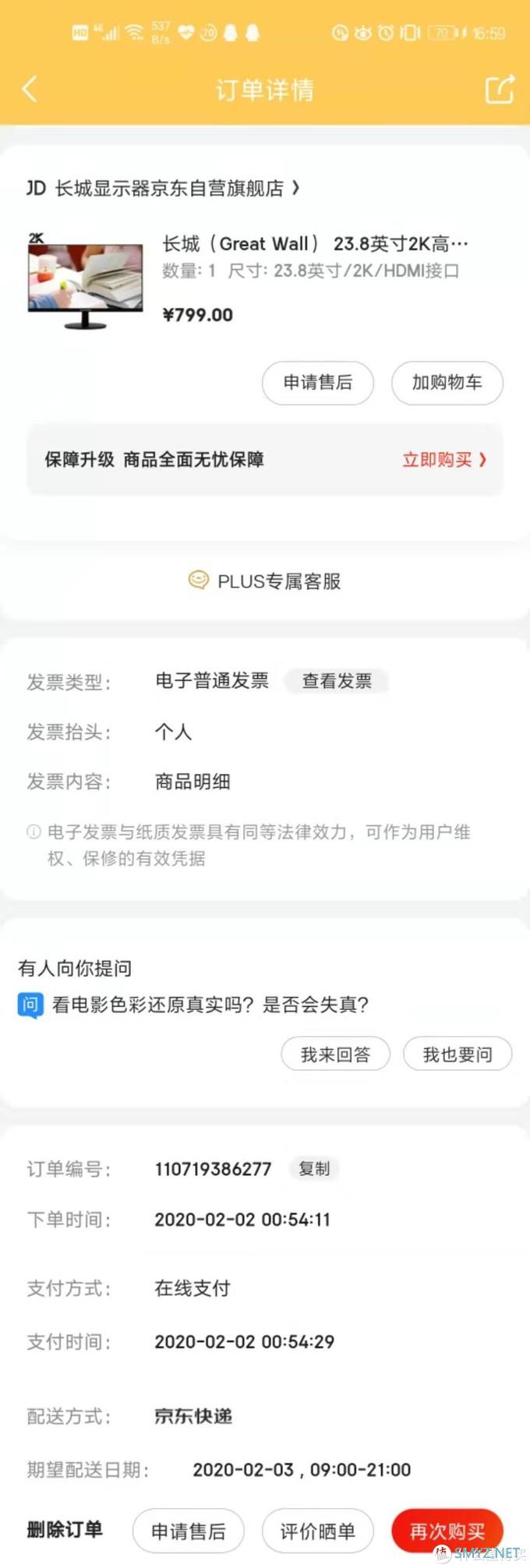View invoice with 查看发票

(337, 681)
